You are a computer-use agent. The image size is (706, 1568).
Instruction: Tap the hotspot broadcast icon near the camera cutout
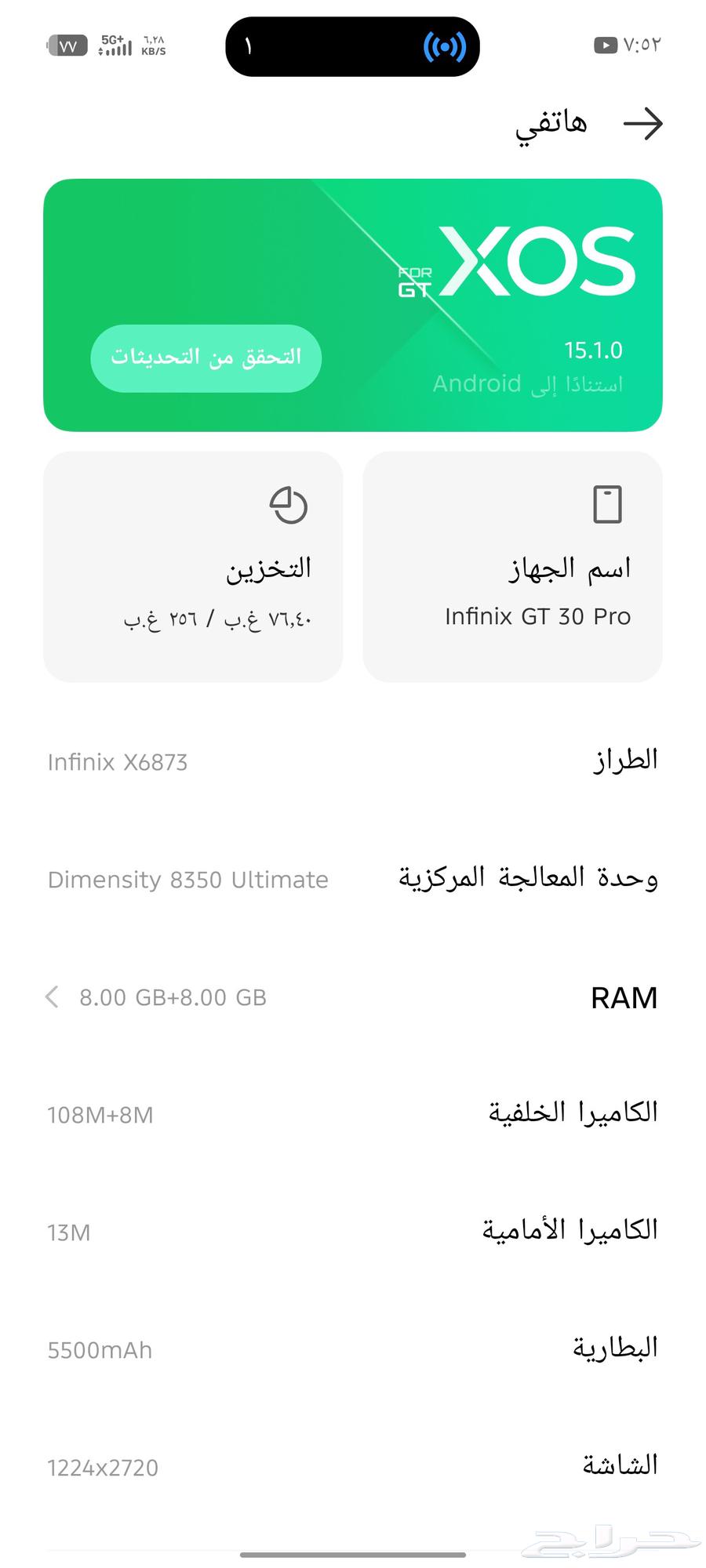tap(446, 45)
